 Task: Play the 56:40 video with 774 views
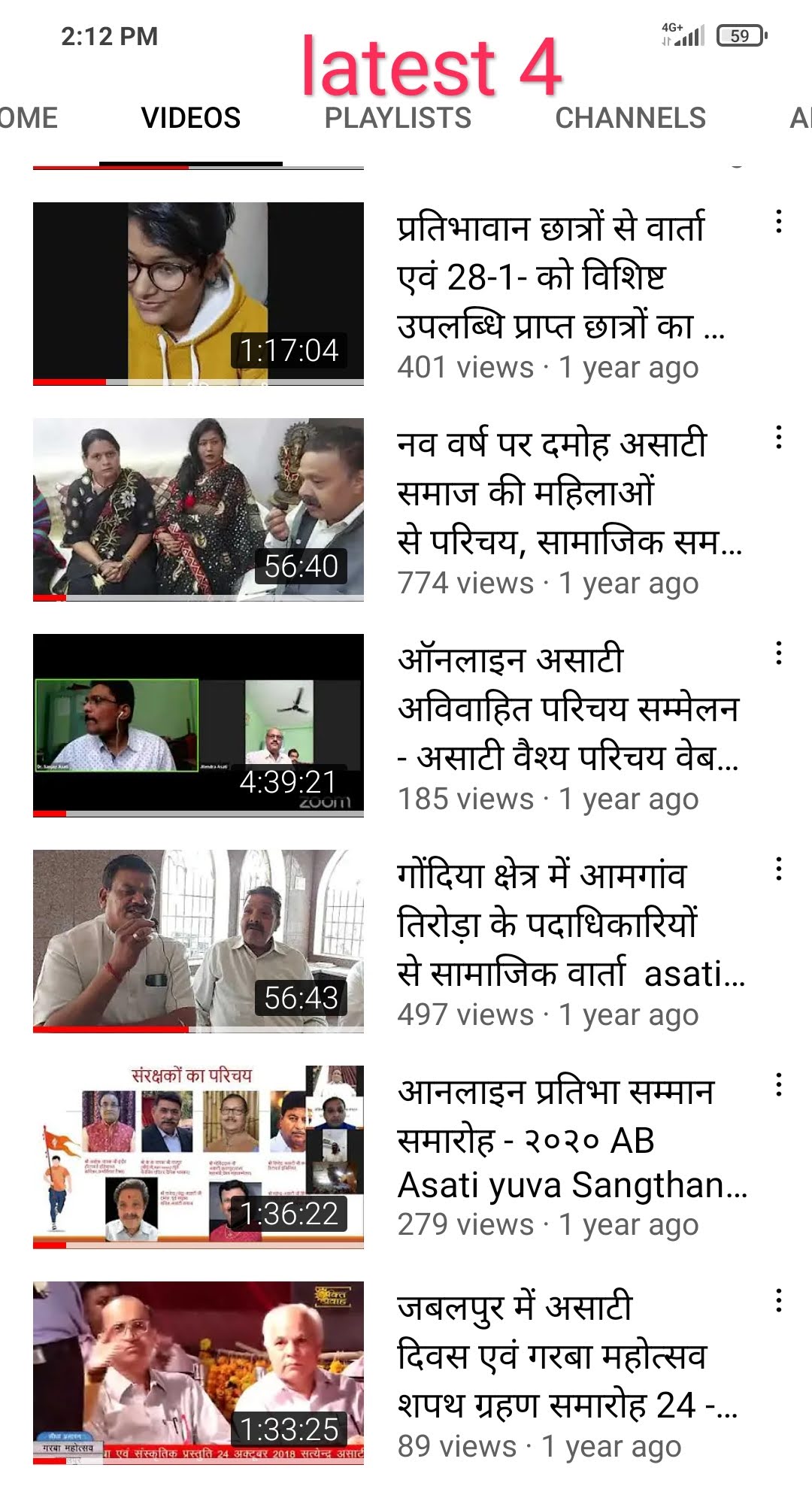pos(198,510)
